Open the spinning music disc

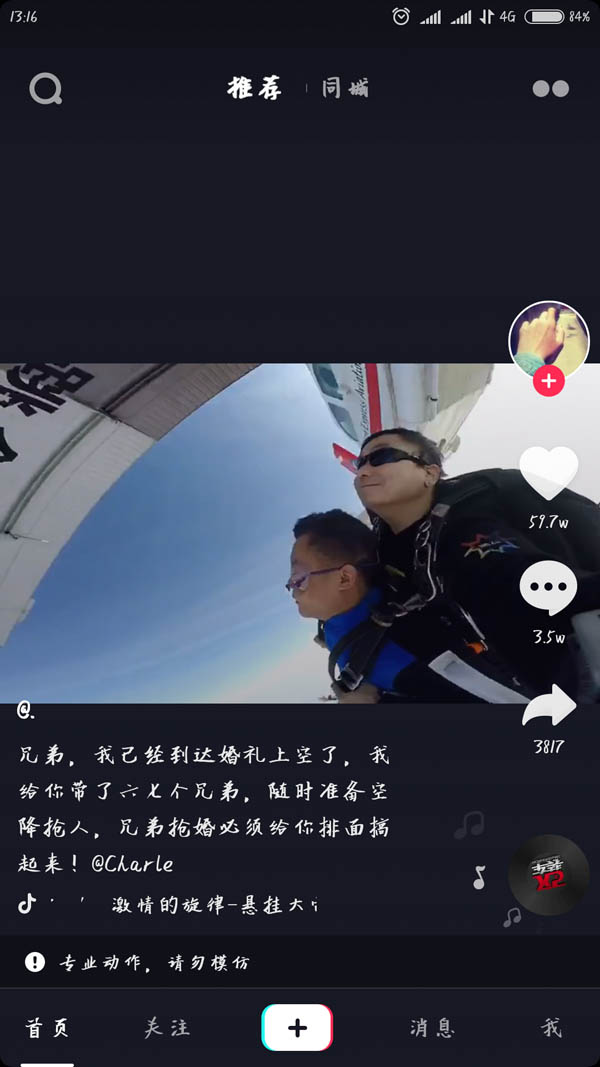[548, 875]
